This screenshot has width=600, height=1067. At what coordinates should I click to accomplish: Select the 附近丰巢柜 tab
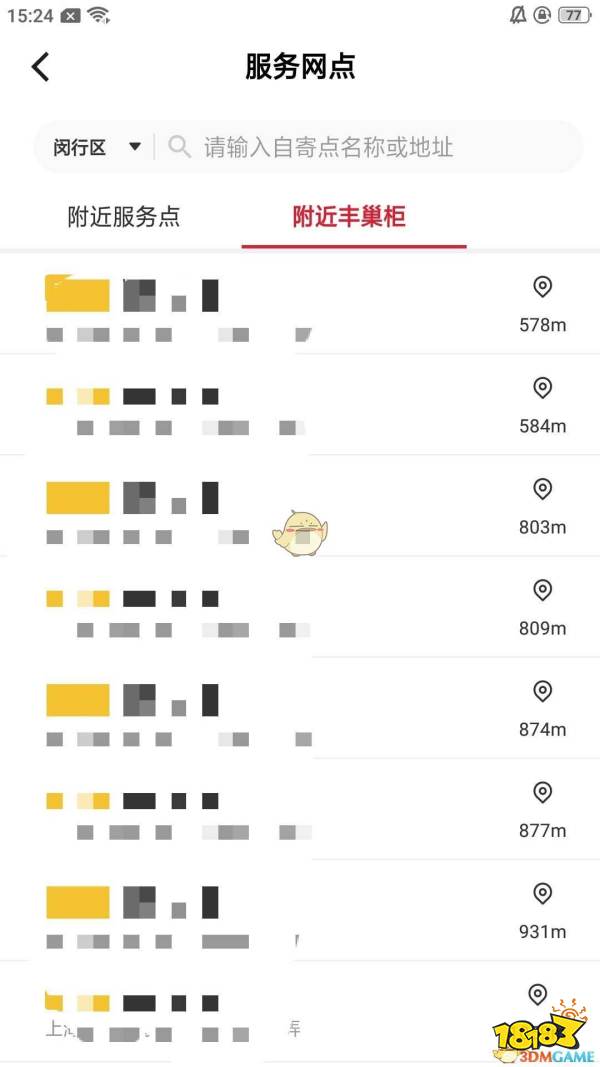click(349, 217)
